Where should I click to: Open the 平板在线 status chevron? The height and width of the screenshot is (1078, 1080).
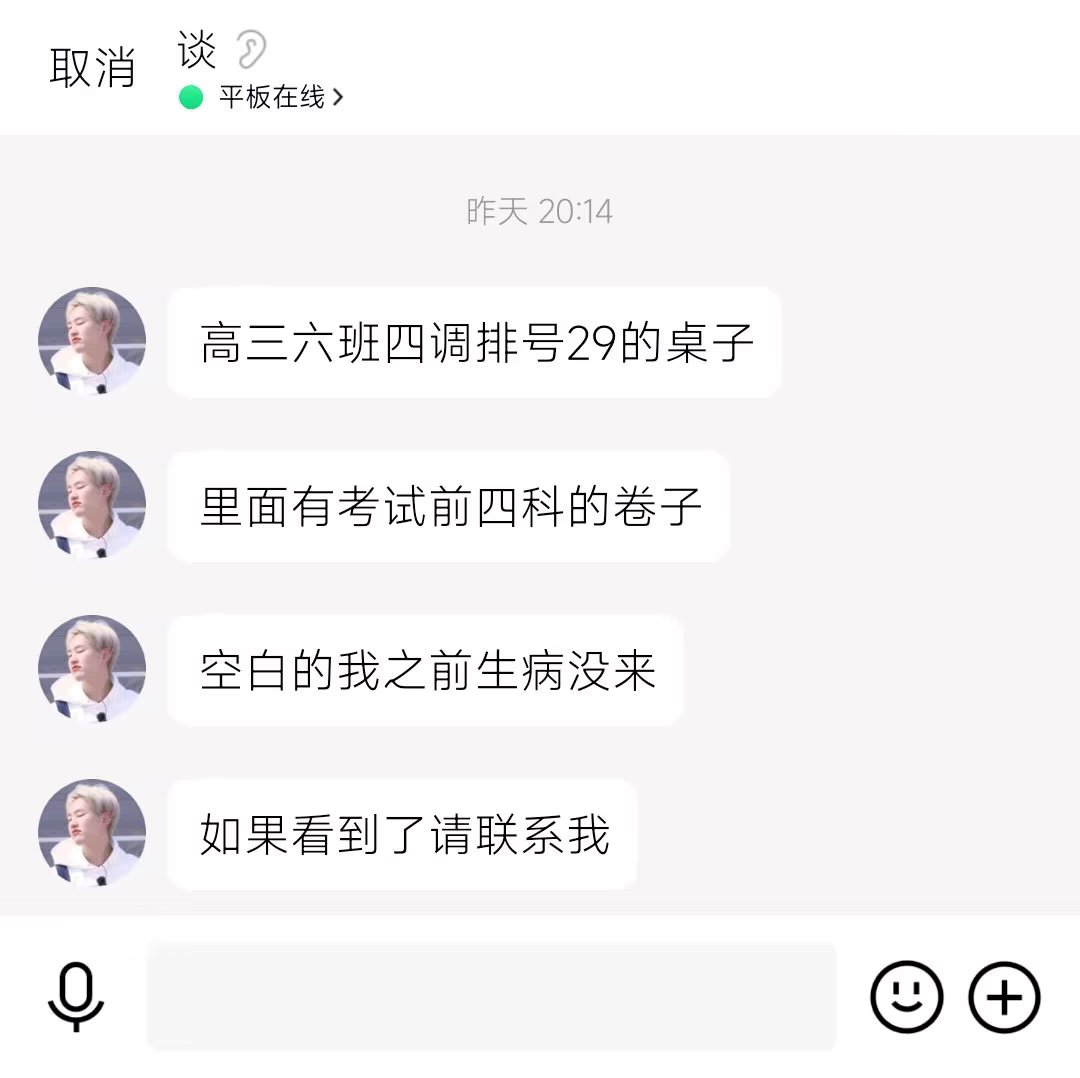pos(338,98)
